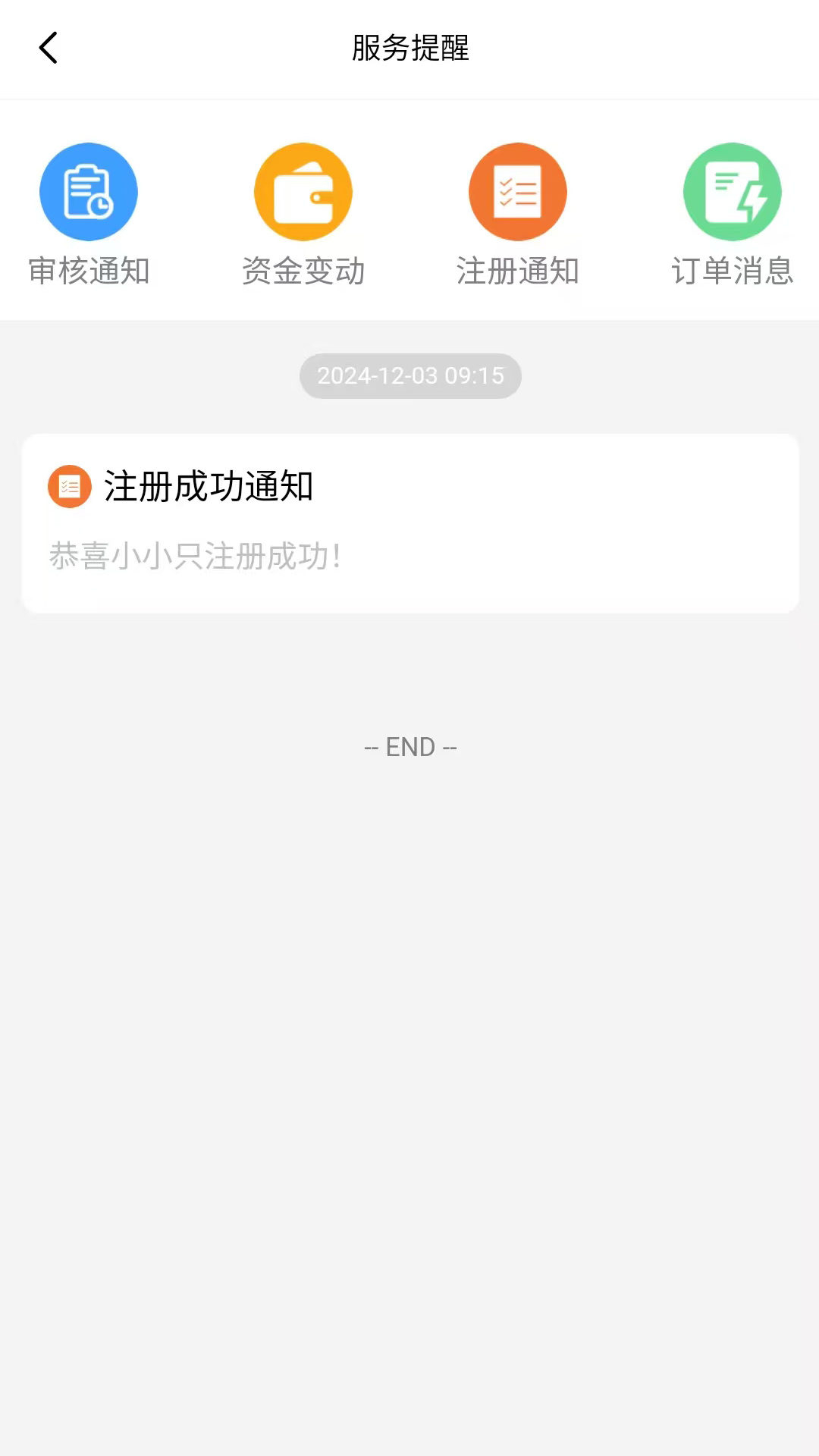The height and width of the screenshot is (1456, 819).
Task: Click the 审核通知 label text
Action: coord(89,271)
